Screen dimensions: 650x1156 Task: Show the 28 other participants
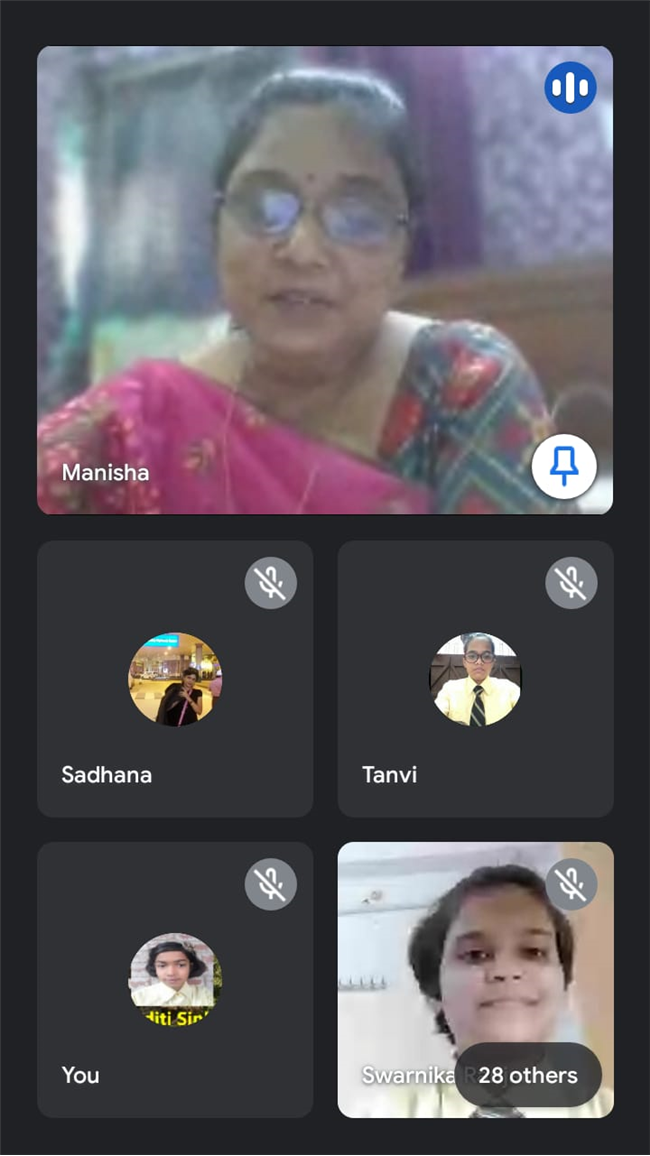(528, 1075)
